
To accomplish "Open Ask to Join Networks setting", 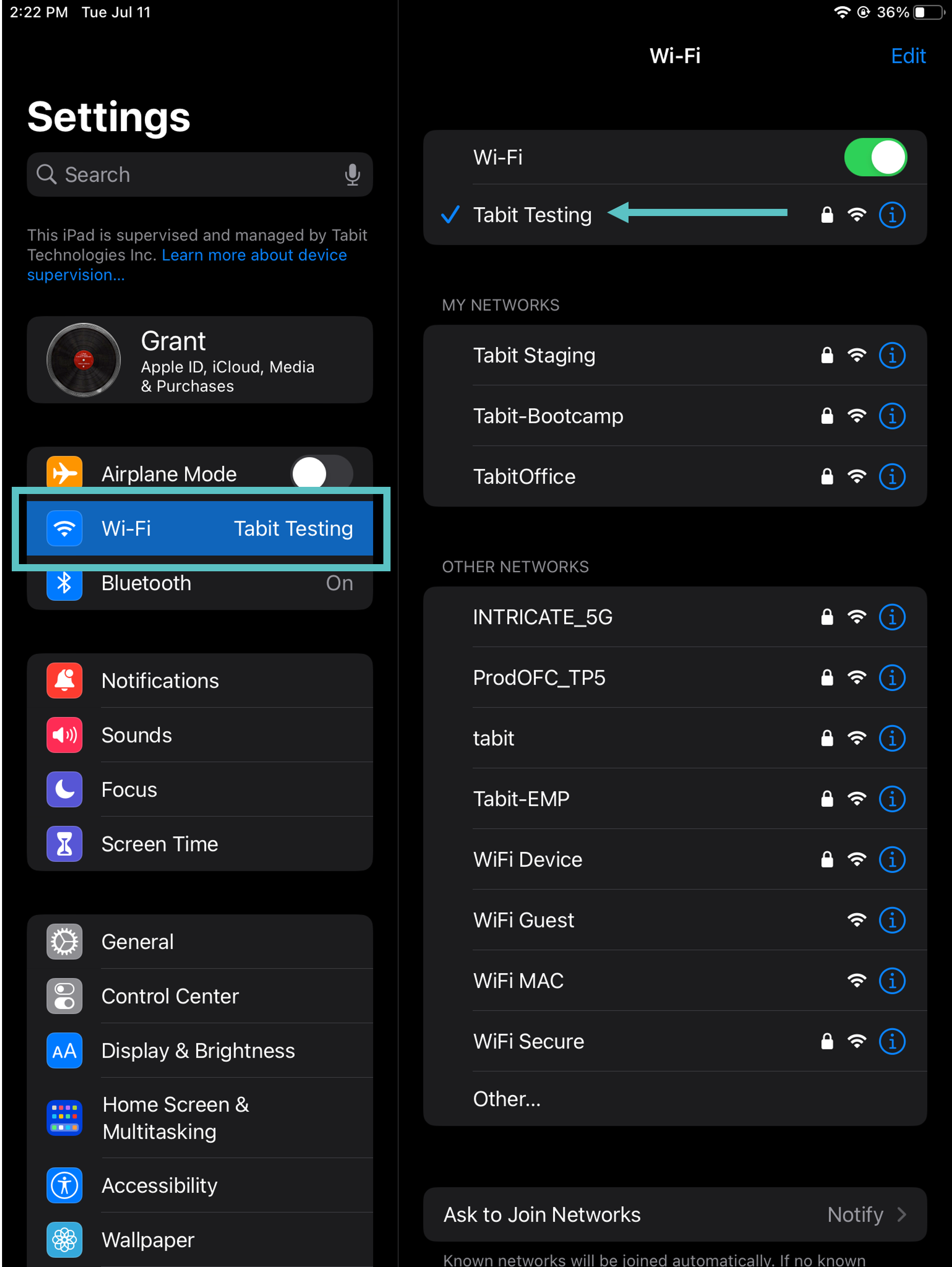I will pos(674,1215).
